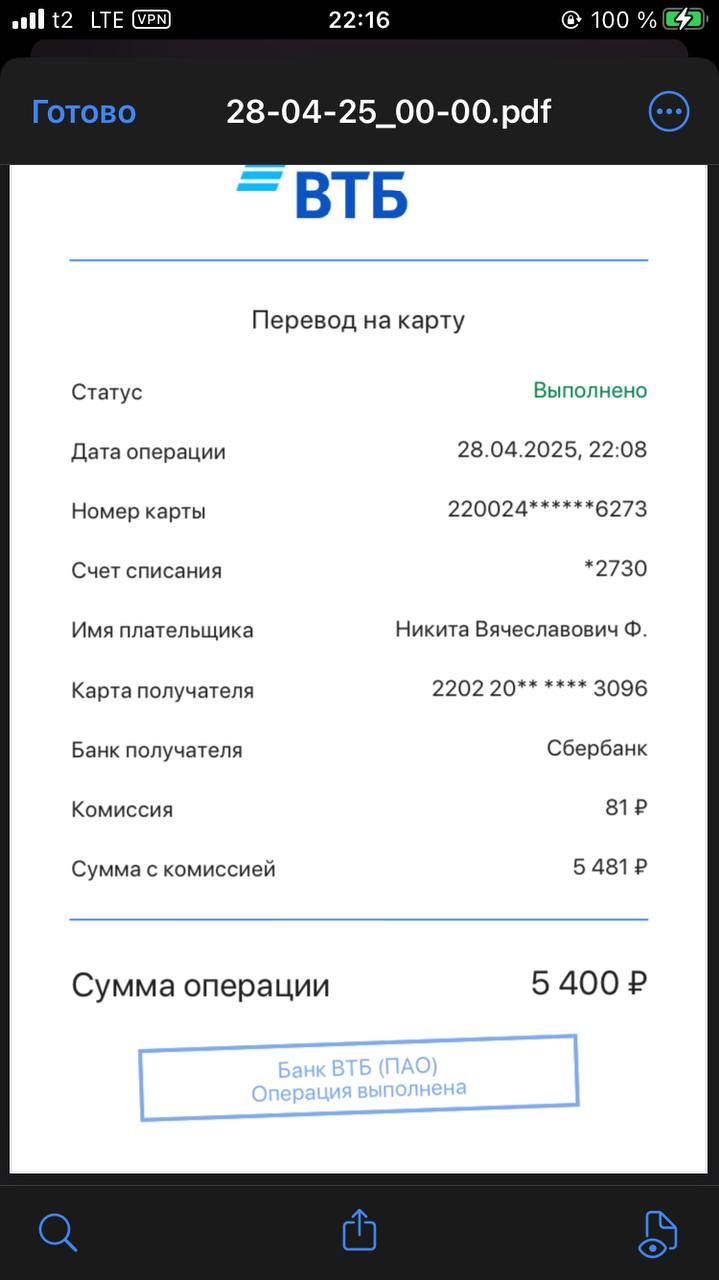This screenshot has height=1280, width=719.
Task: Share the PDF receipt
Action: pos(360,1229)
